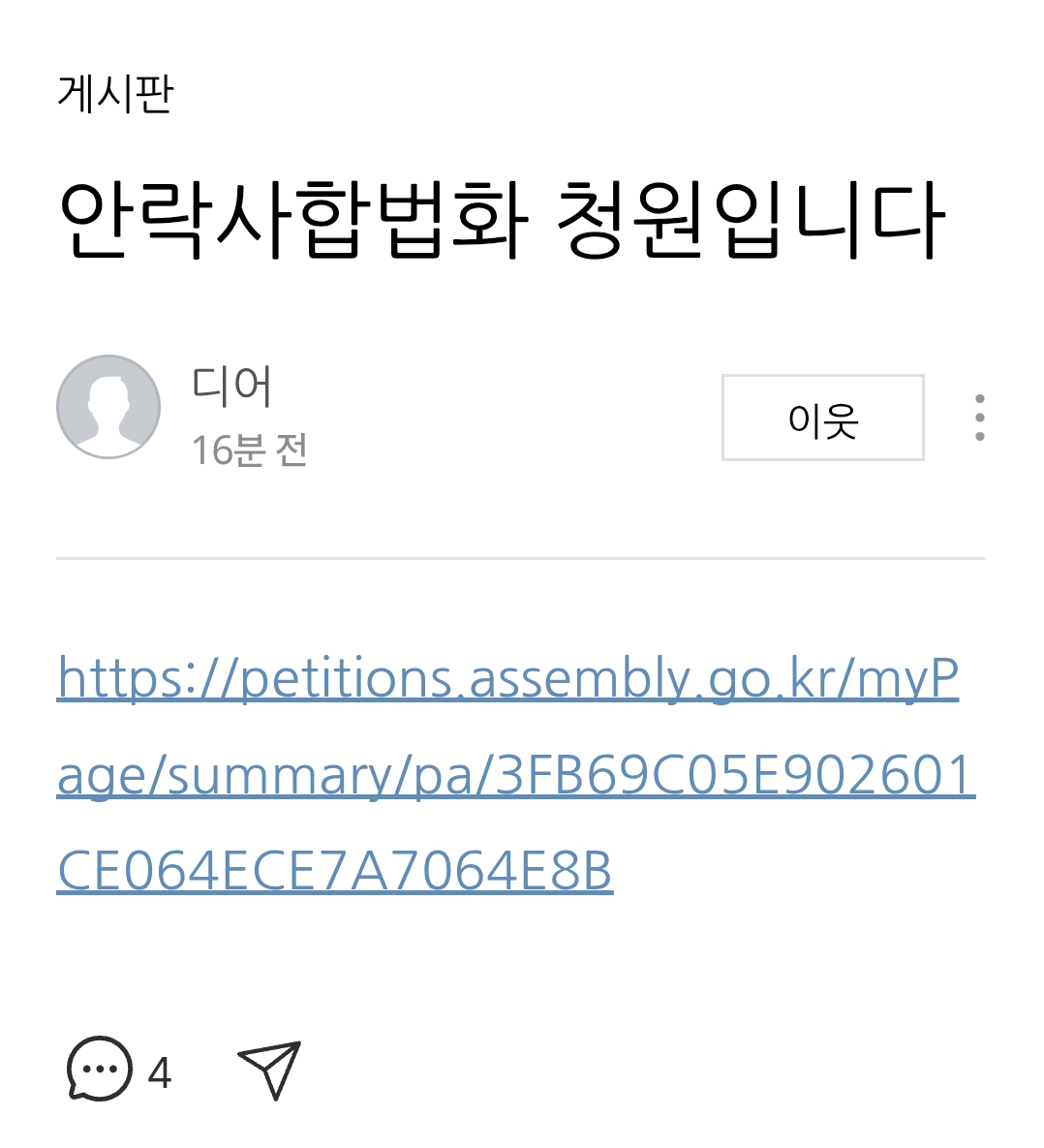
Task: Open the three-dot overflow menu
Action: pyautogui.click(x=980, y=418)
